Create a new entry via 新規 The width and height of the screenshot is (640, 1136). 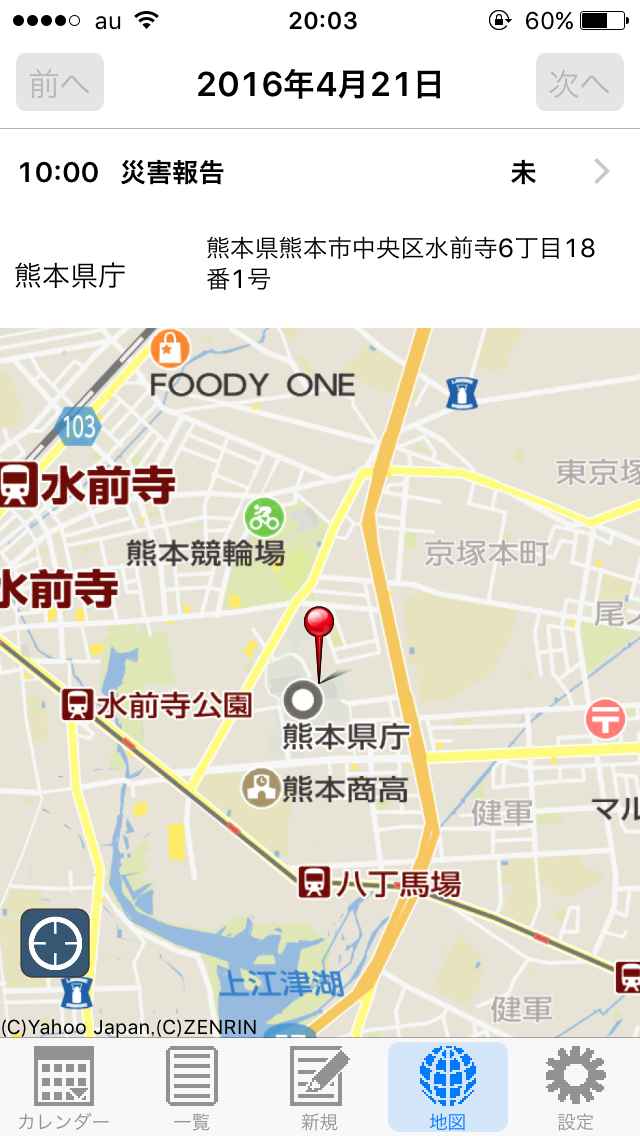click(320, 1086)
